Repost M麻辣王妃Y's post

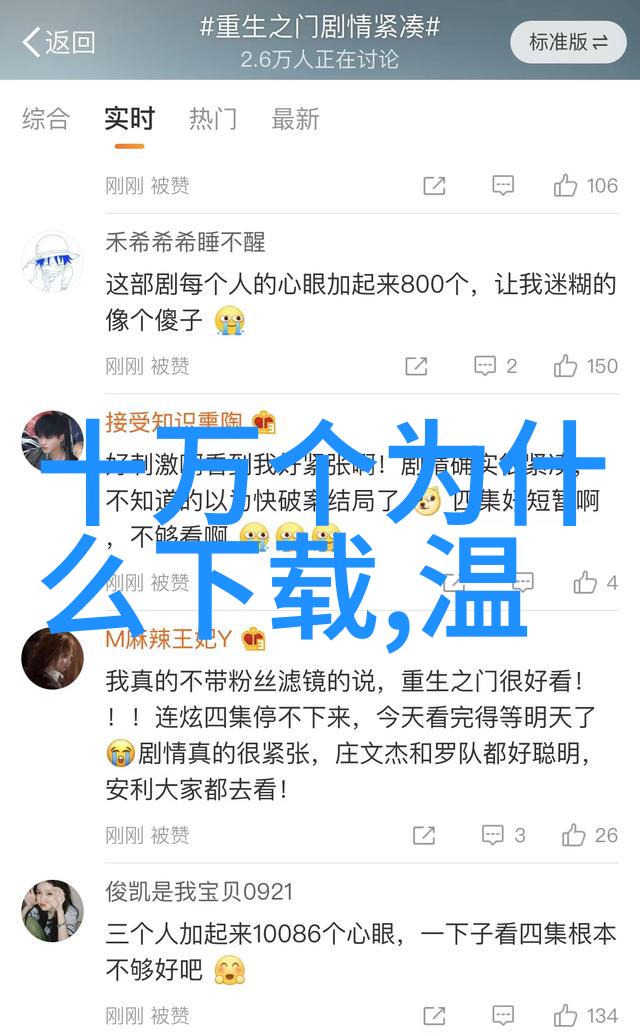tap(424, 835)
